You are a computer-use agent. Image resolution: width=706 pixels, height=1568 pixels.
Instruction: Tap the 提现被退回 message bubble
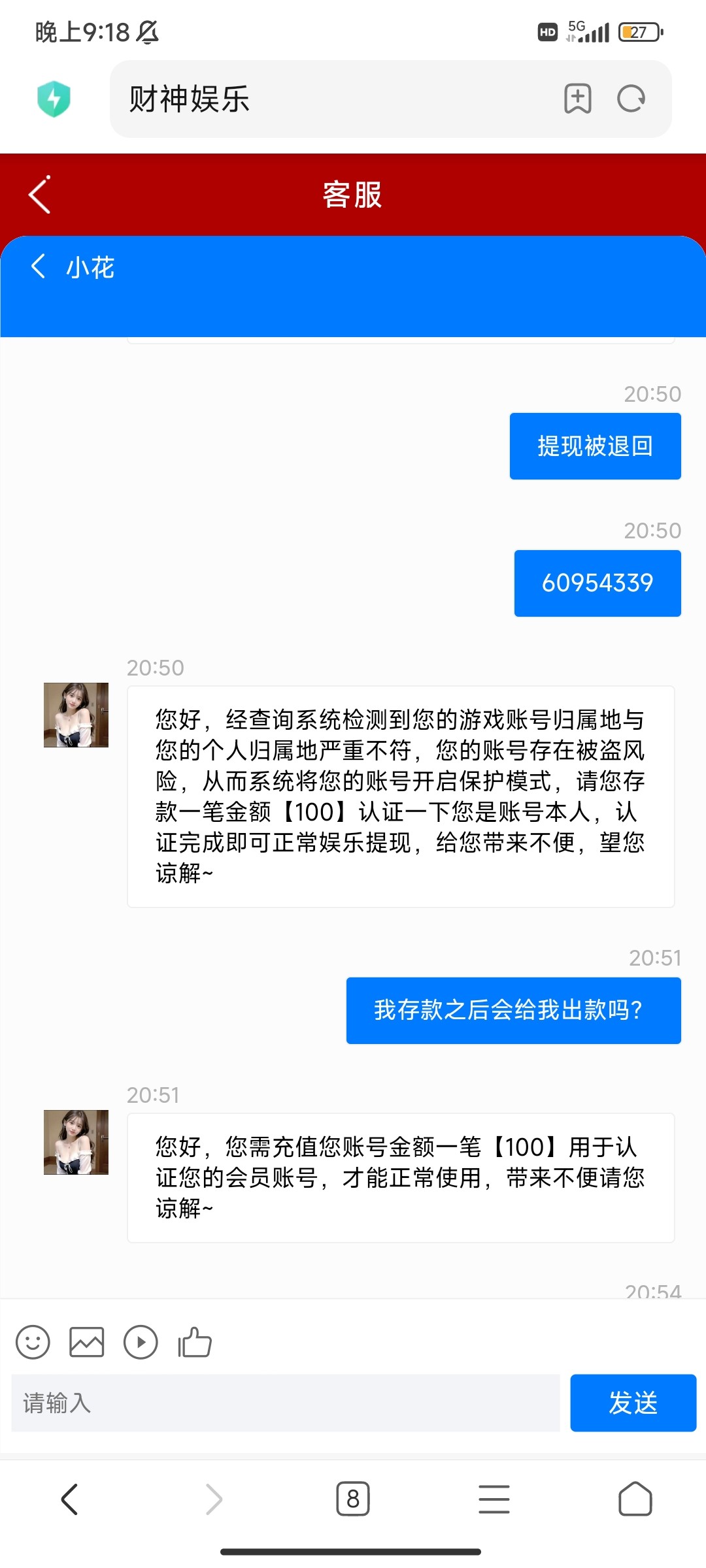(595, 445)
